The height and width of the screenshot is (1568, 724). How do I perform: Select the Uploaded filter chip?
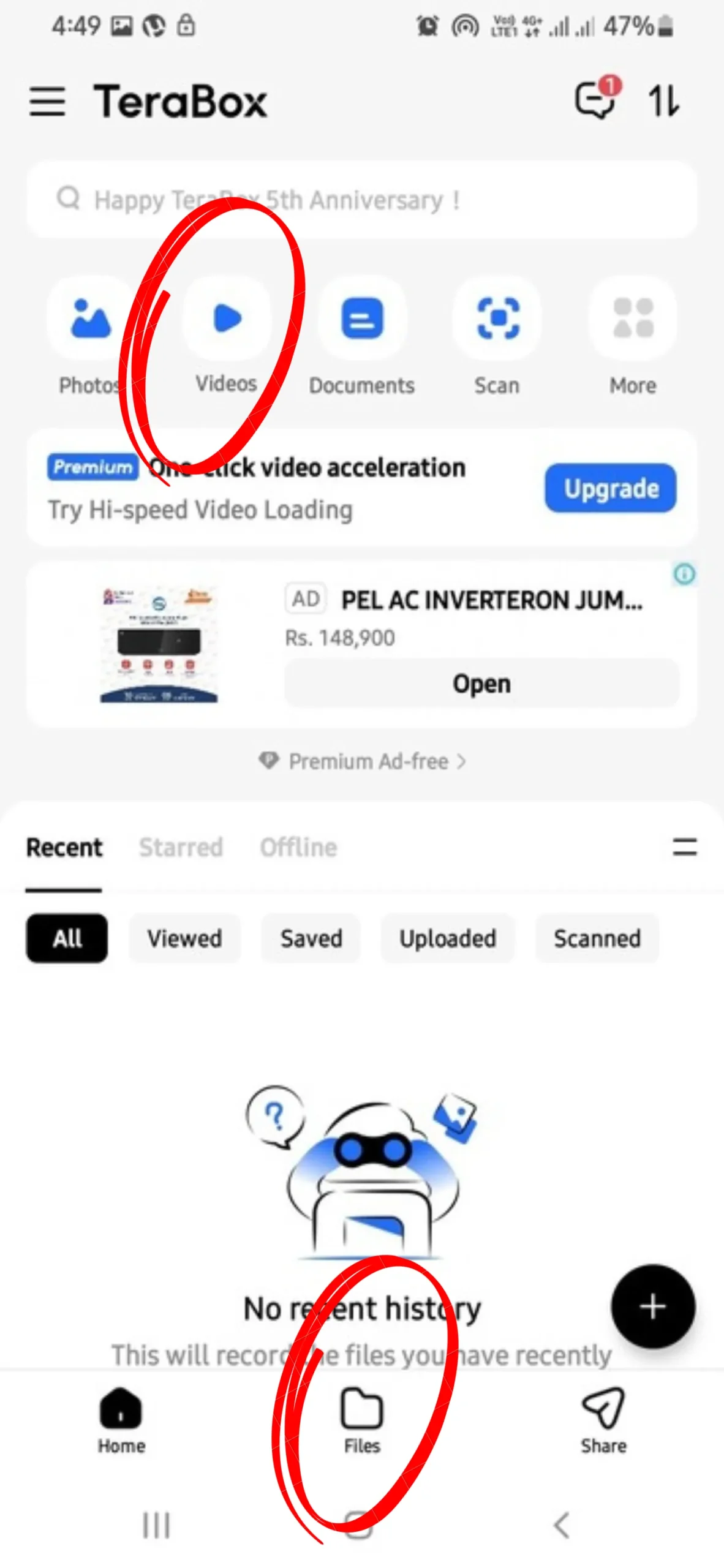point(448,938)
